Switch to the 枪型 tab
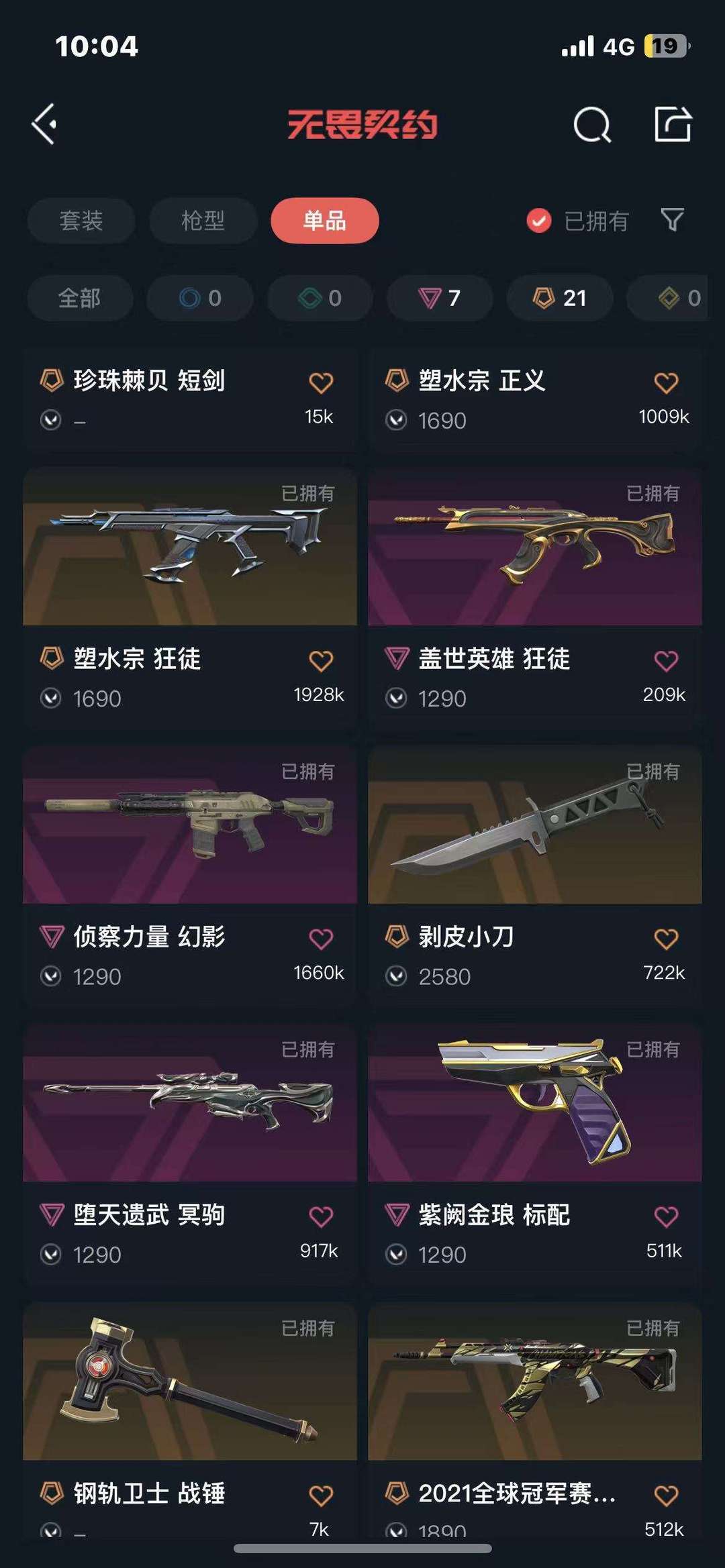 (203, 220)
